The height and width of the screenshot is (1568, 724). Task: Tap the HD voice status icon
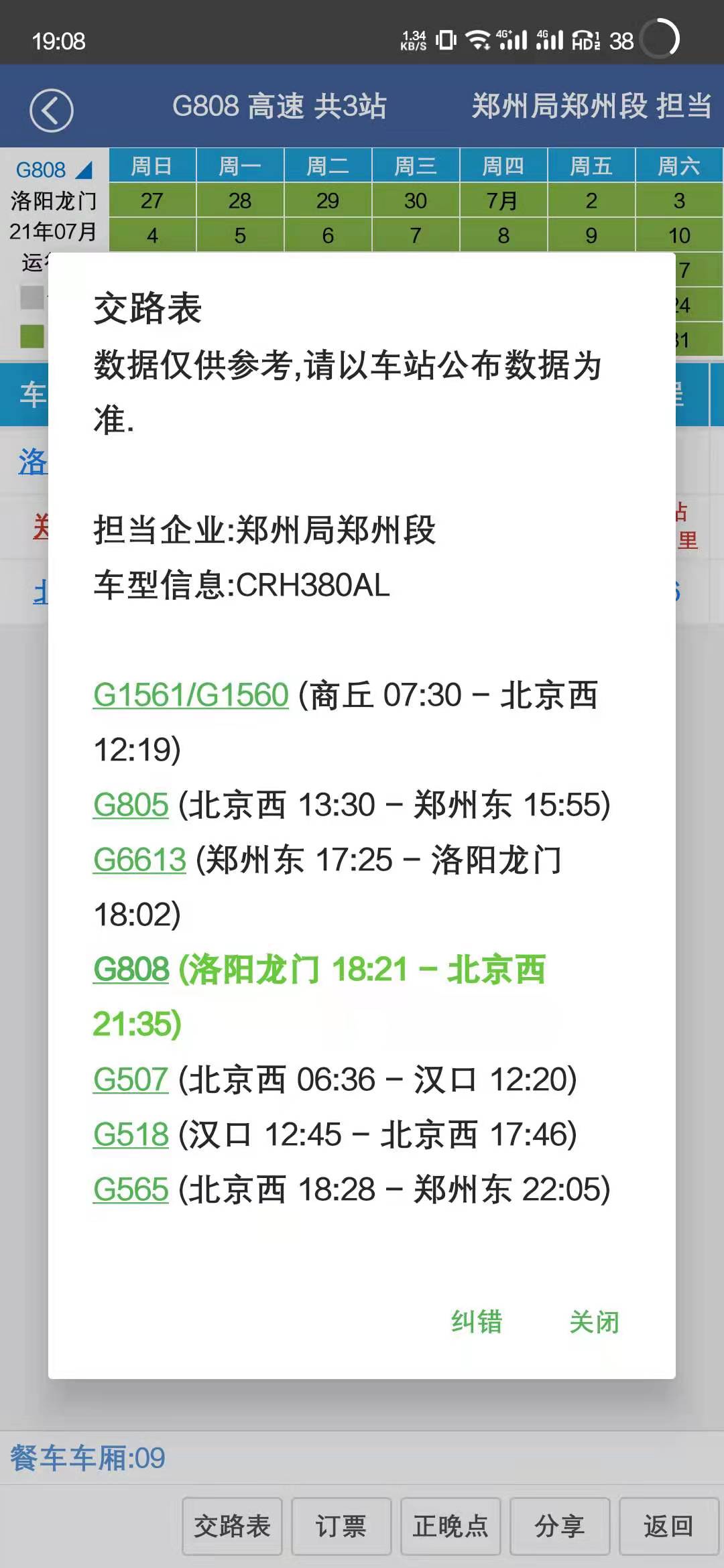(x=585, y=42)
